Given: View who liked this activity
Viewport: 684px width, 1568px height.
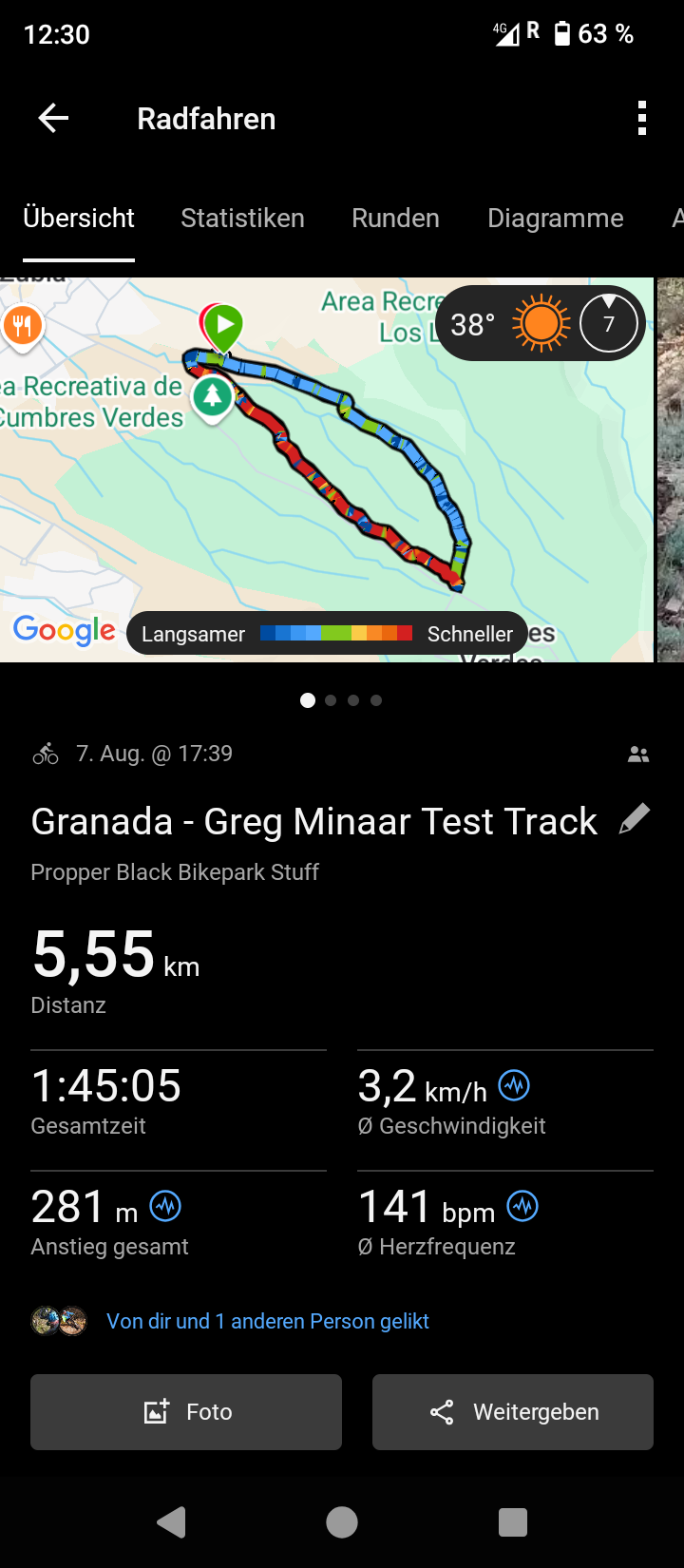Looking at the screenshot, I should [267, 1321].
